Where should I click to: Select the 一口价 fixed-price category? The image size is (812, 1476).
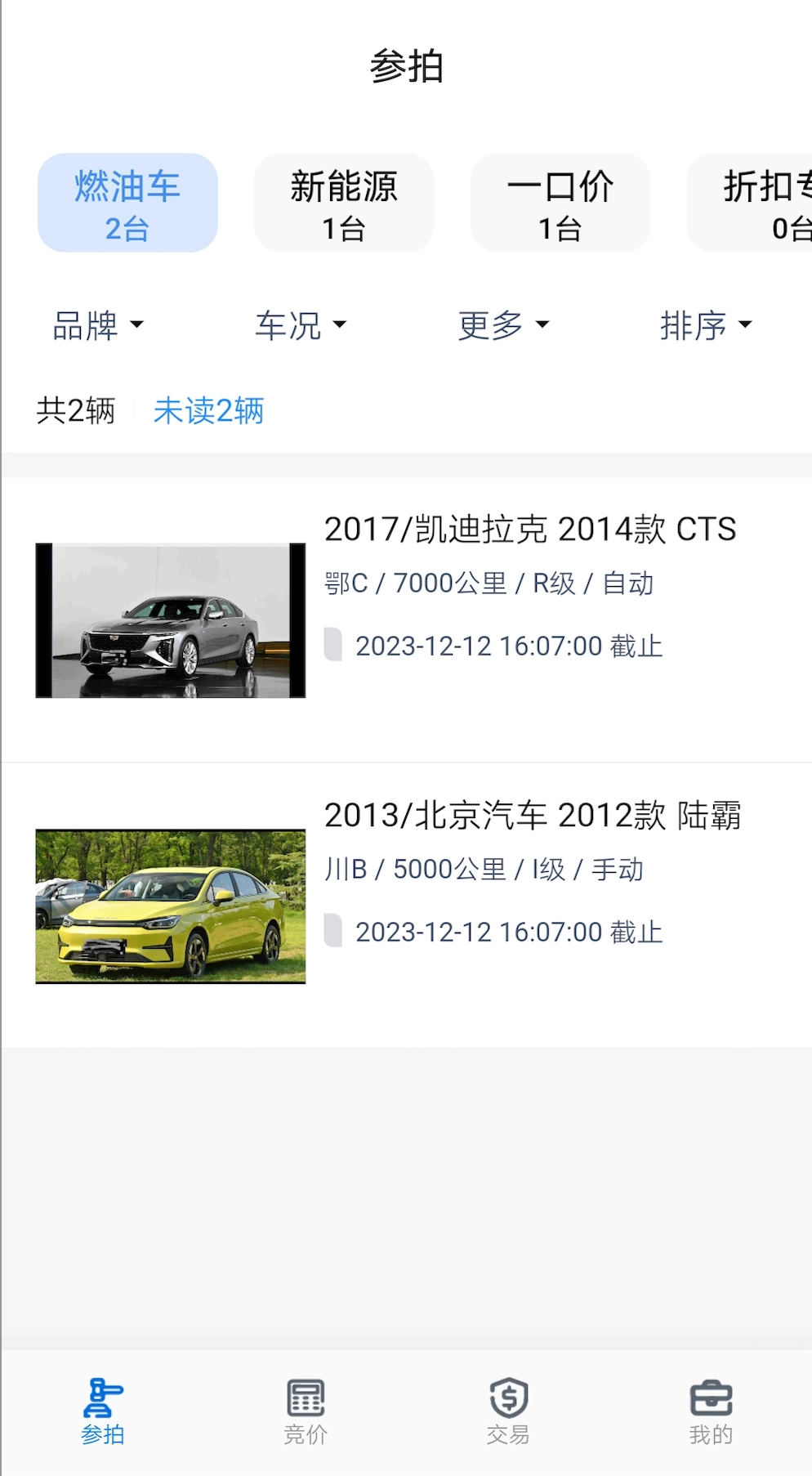pyautogui.click(x=560, y=204)
